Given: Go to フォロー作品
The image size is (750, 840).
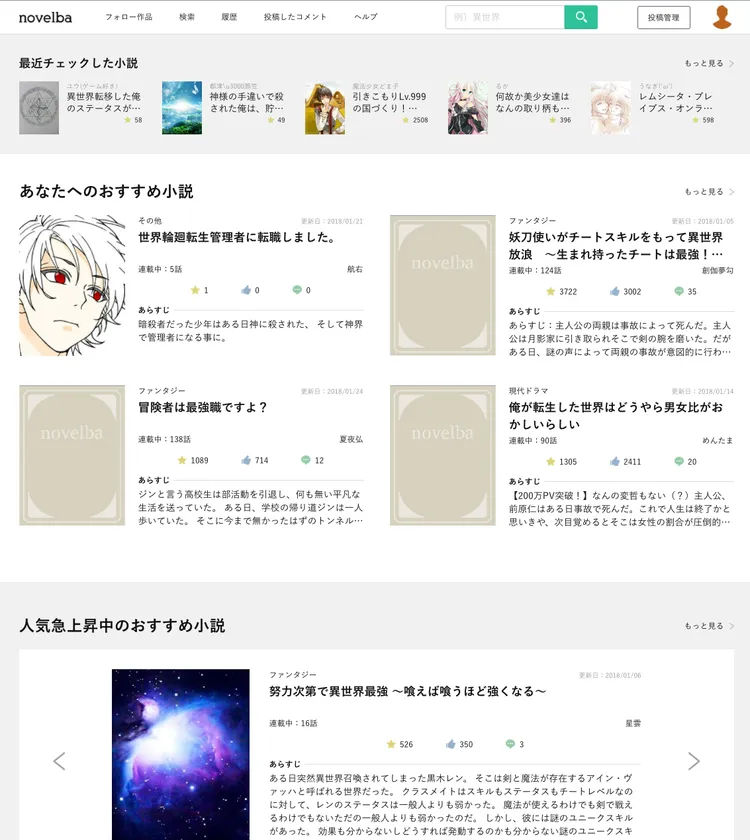Looking at the screenshot, I should (x=129, y=17).
